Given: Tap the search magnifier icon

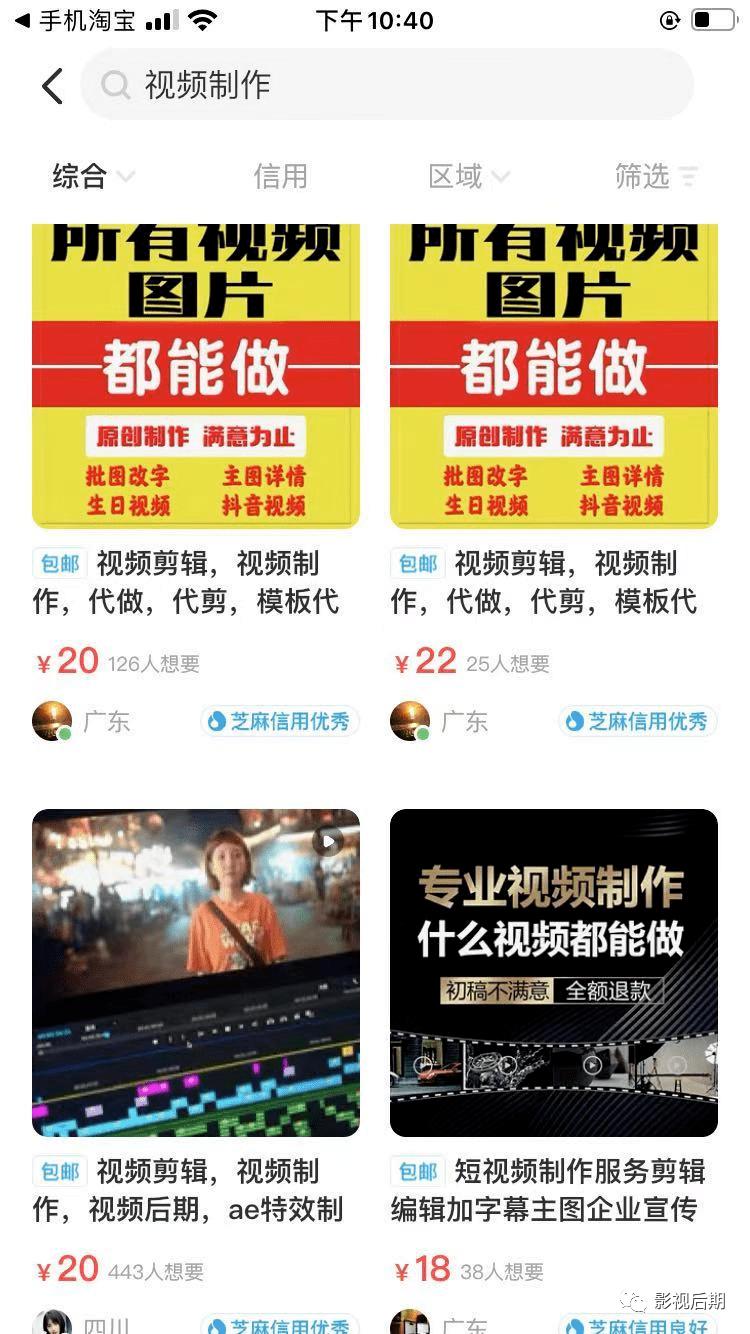Looking at the screenshot, I should point(116,86).
